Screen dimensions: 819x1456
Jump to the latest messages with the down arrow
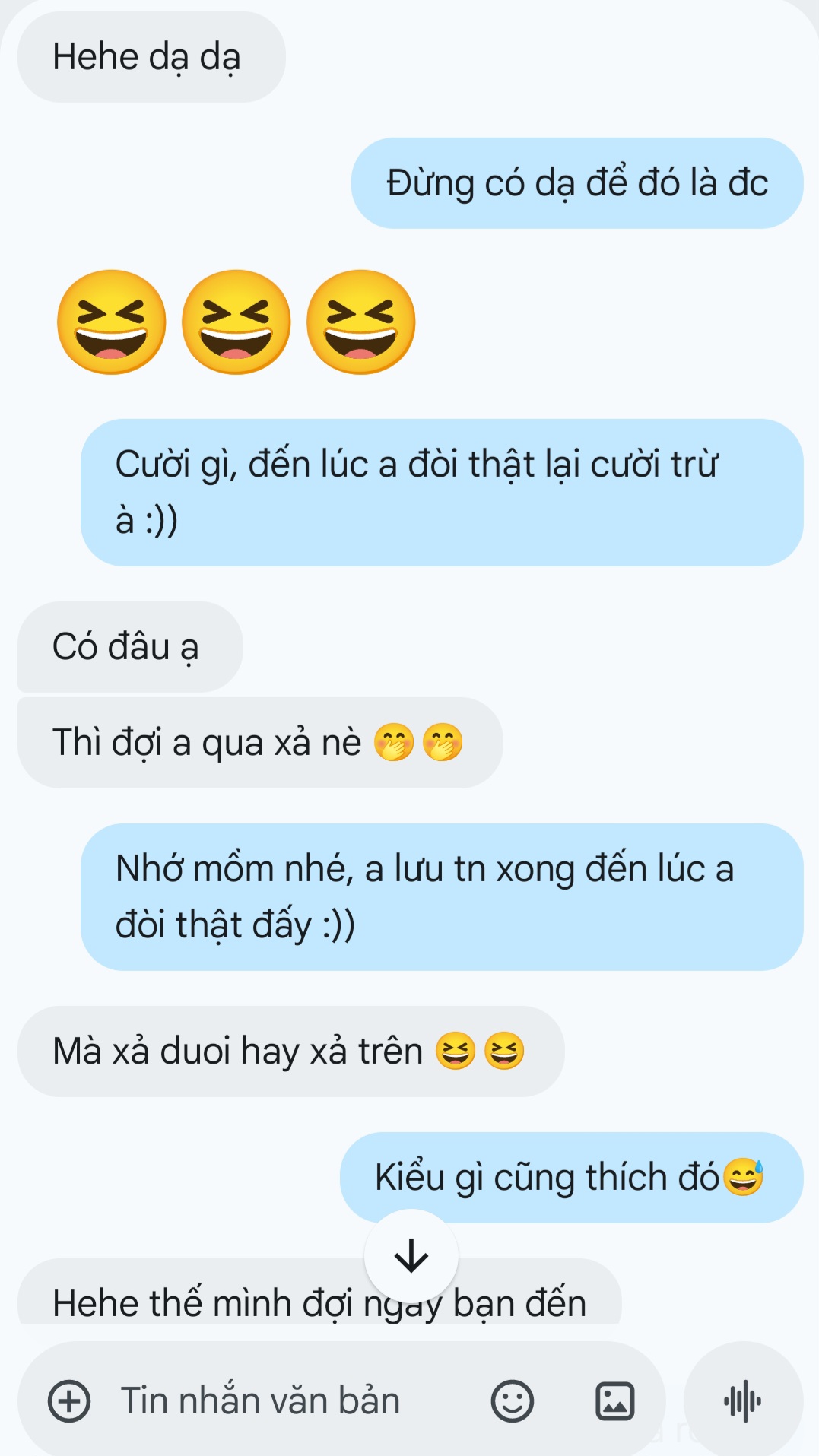coord(411,1256)
